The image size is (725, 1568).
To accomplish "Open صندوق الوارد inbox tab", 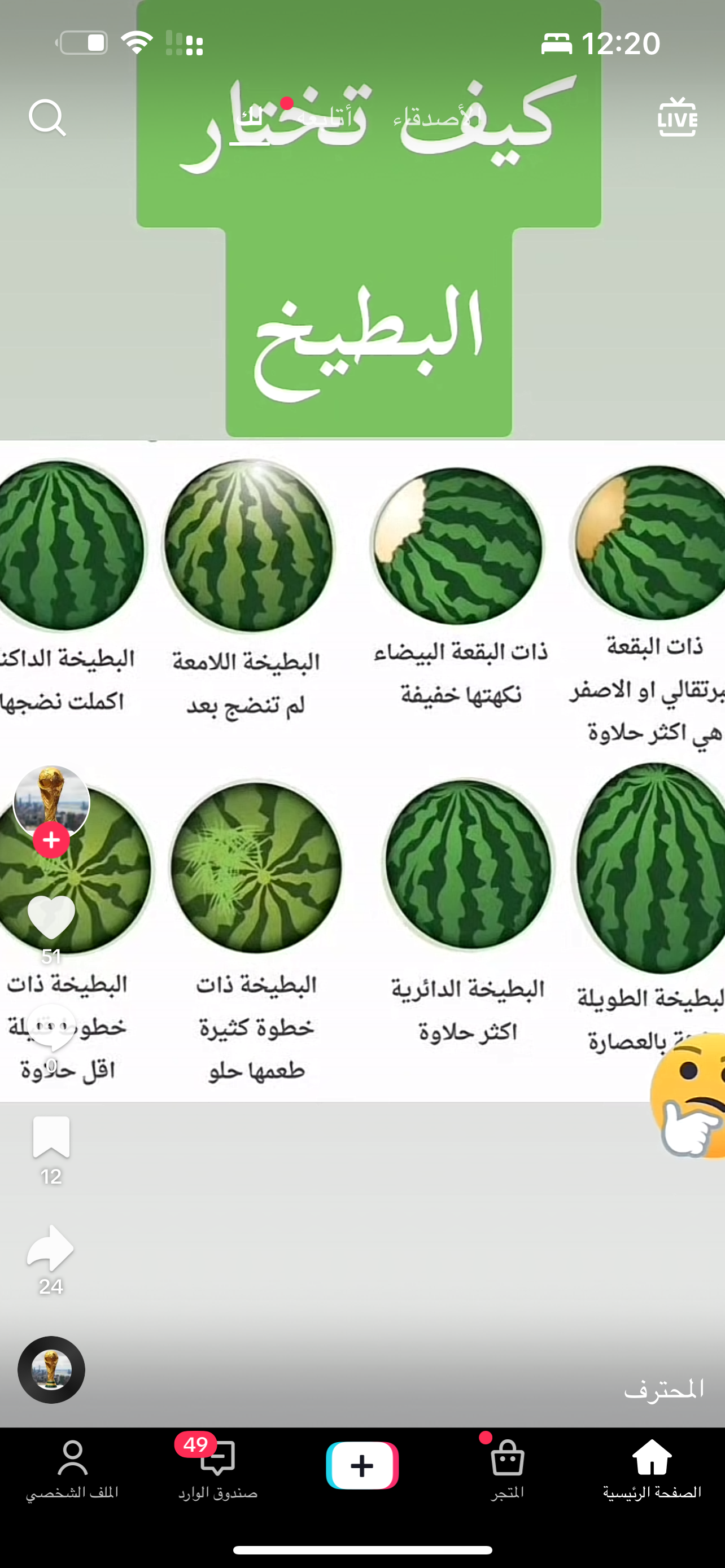I will click(x=217, y=1468).
